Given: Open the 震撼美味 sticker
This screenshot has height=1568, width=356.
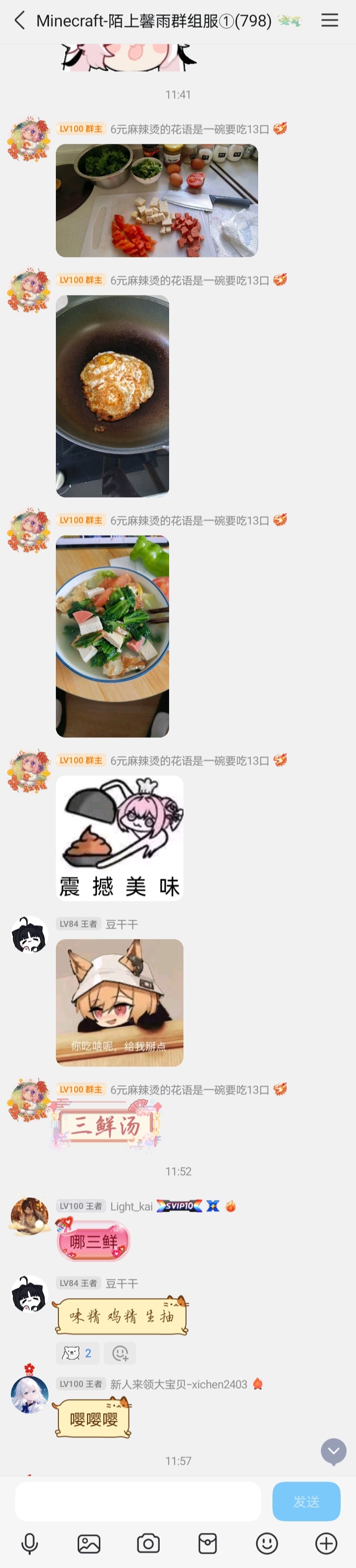Looking at the screenshot, I should tap(119, 838).
